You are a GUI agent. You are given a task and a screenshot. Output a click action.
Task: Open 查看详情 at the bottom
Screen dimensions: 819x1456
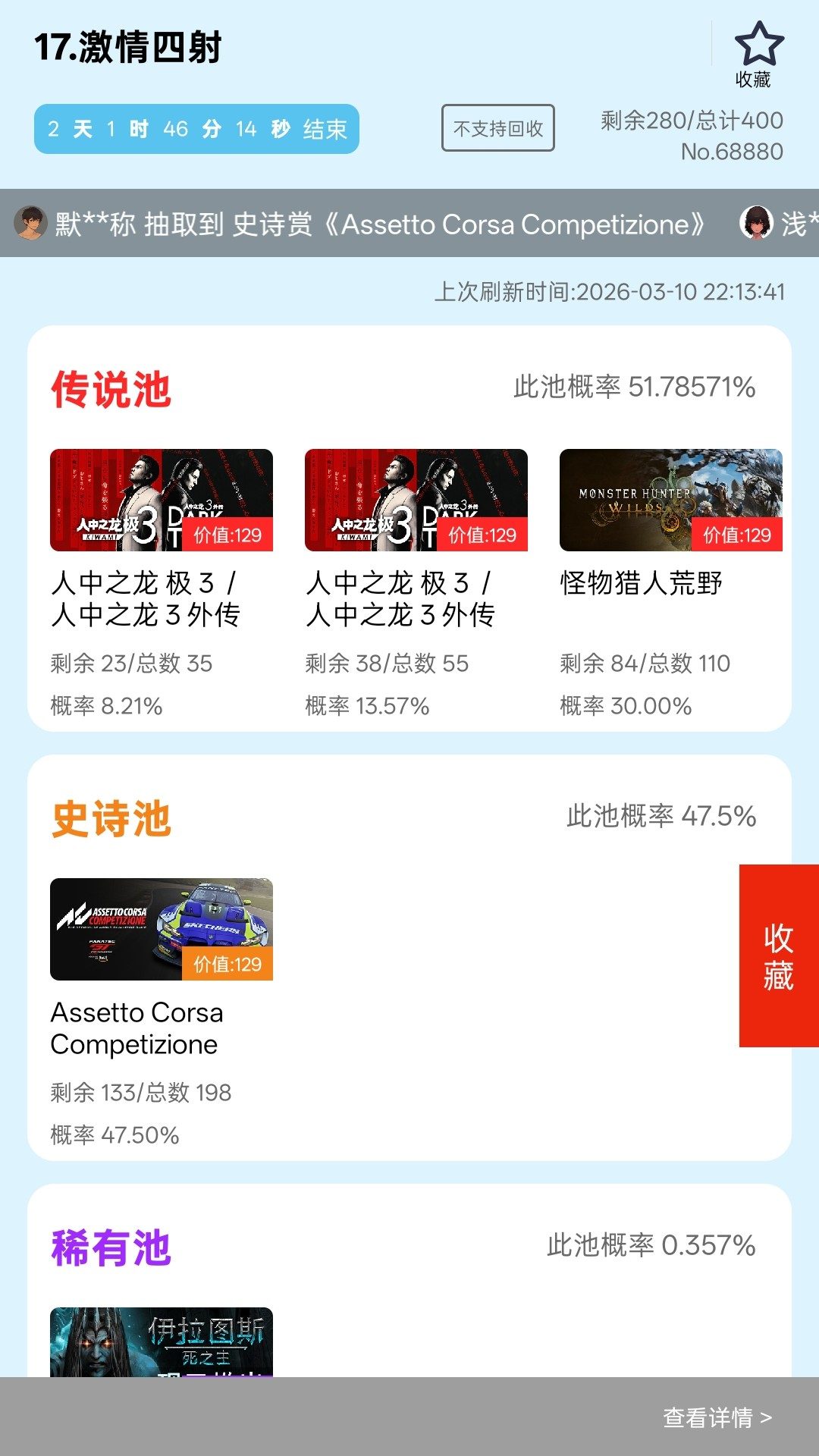[x=717, y=1417]
